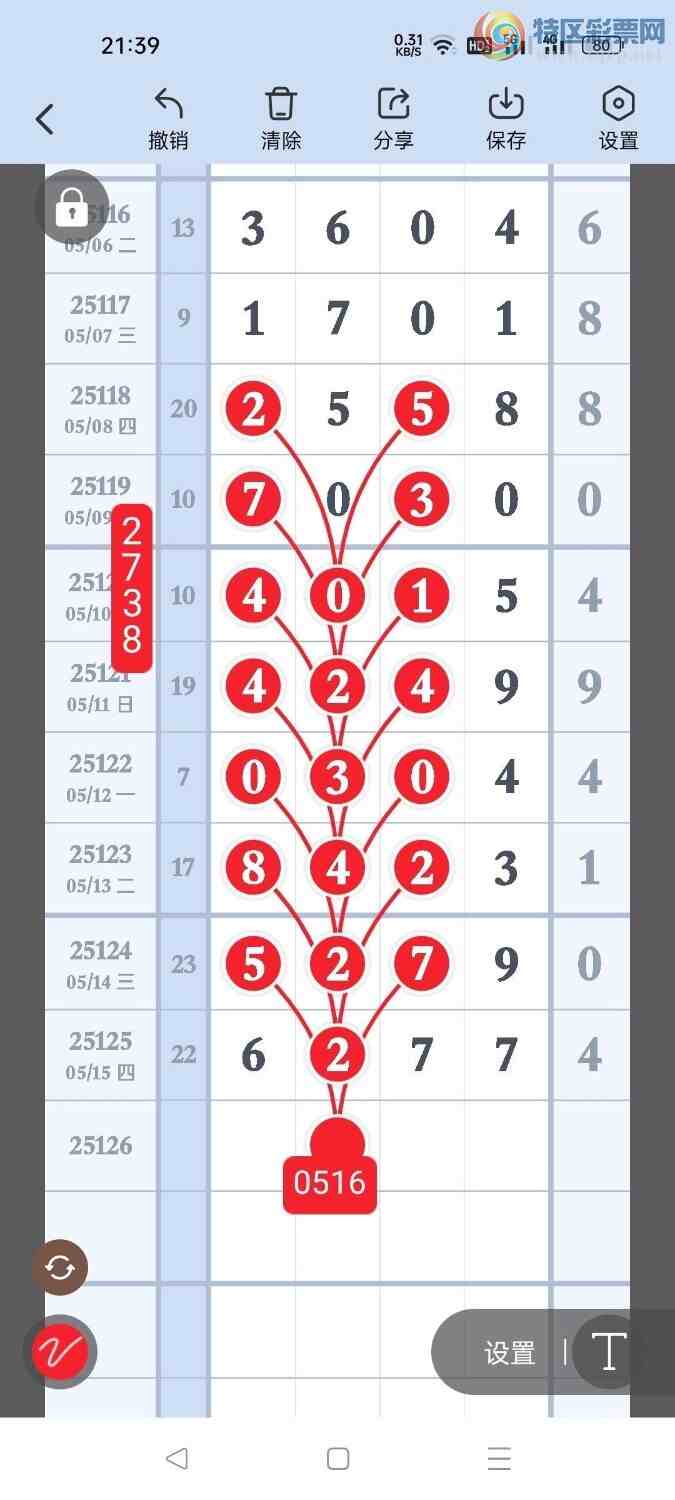Image resolution: width=675 pixels, height=1500 pixels.
Task: Tap the brown refresh button
Action: click(x=60, y=1268)
